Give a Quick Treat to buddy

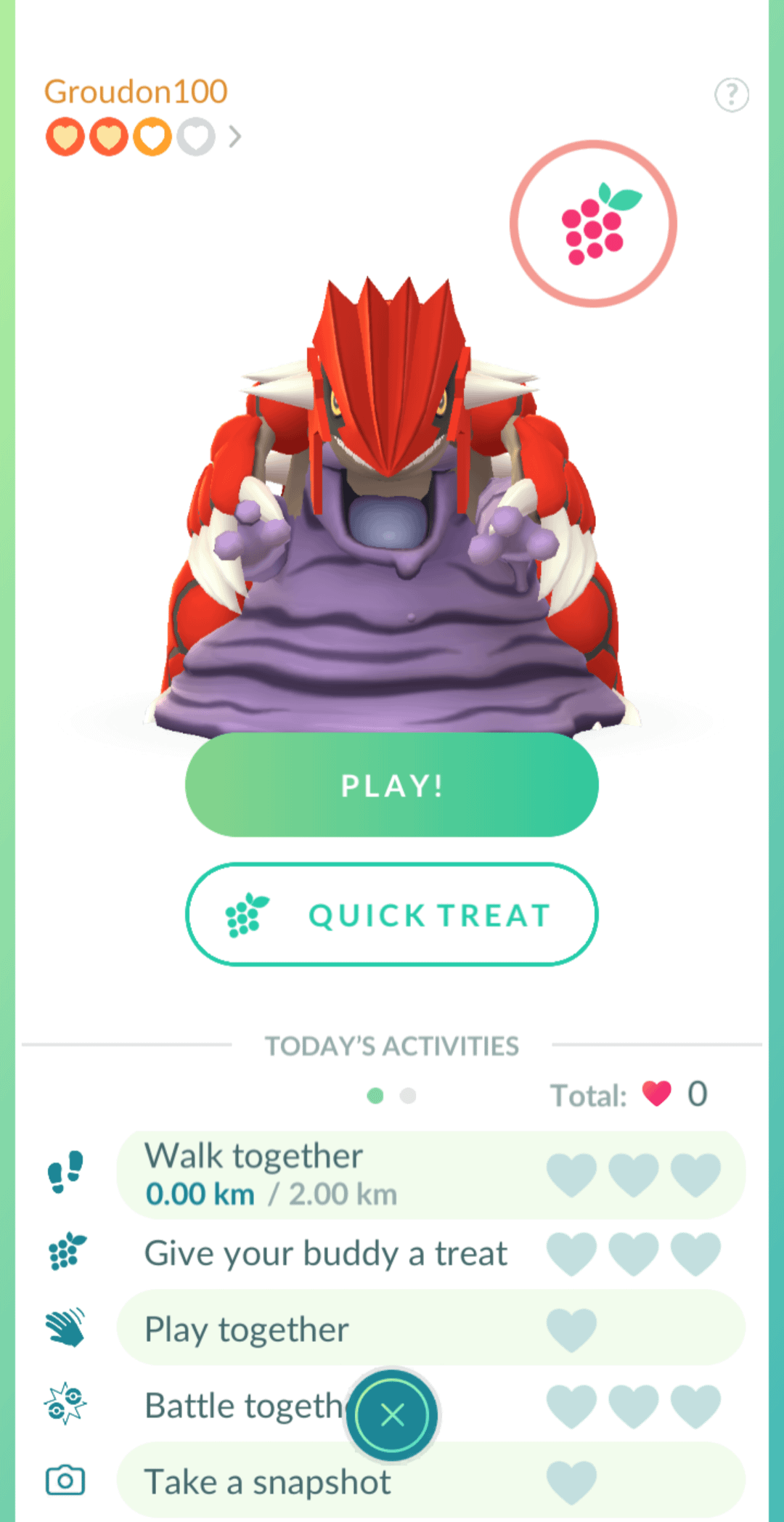[x=392, y=914]
